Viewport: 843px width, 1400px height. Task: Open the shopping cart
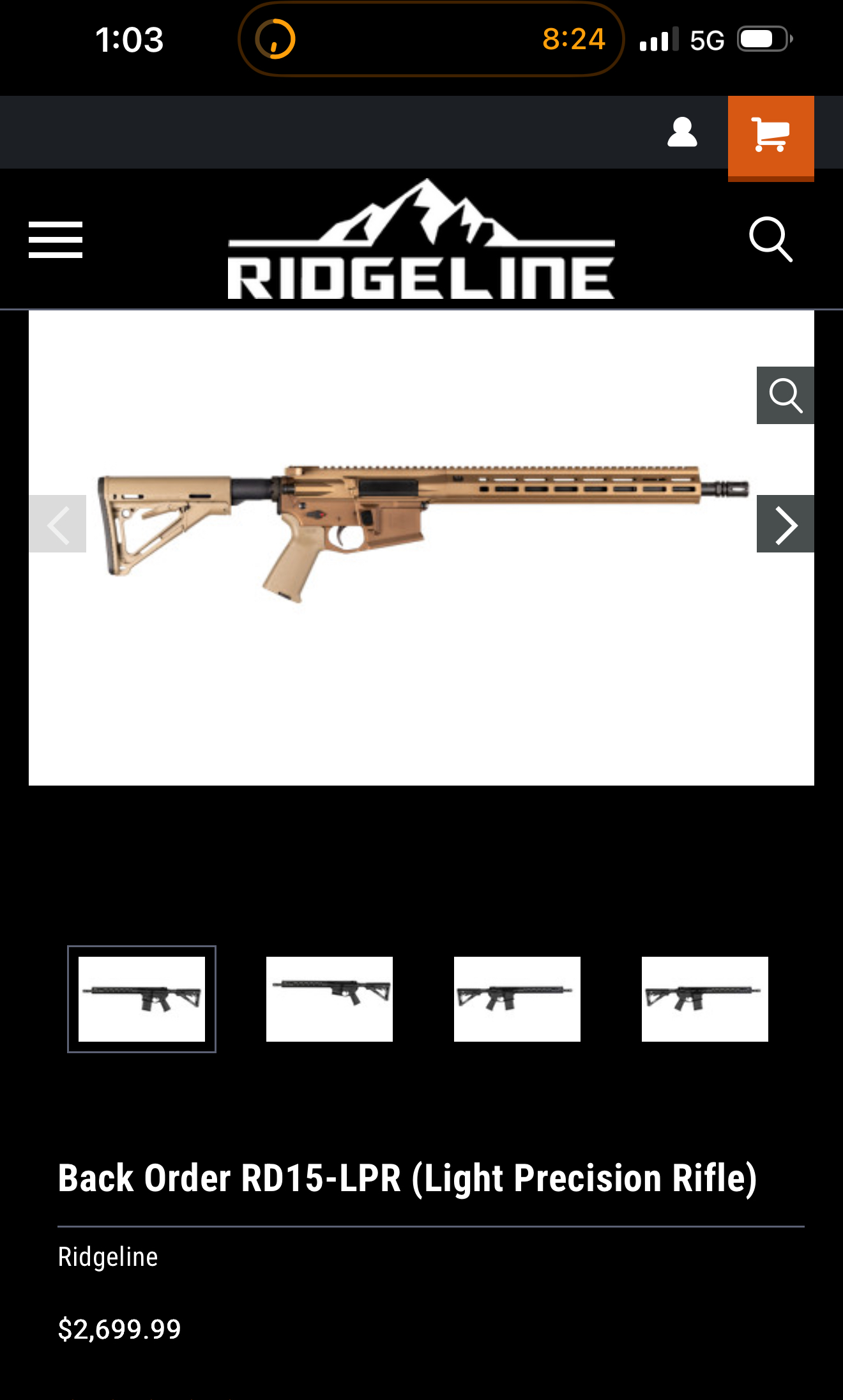tap(770, 135)
